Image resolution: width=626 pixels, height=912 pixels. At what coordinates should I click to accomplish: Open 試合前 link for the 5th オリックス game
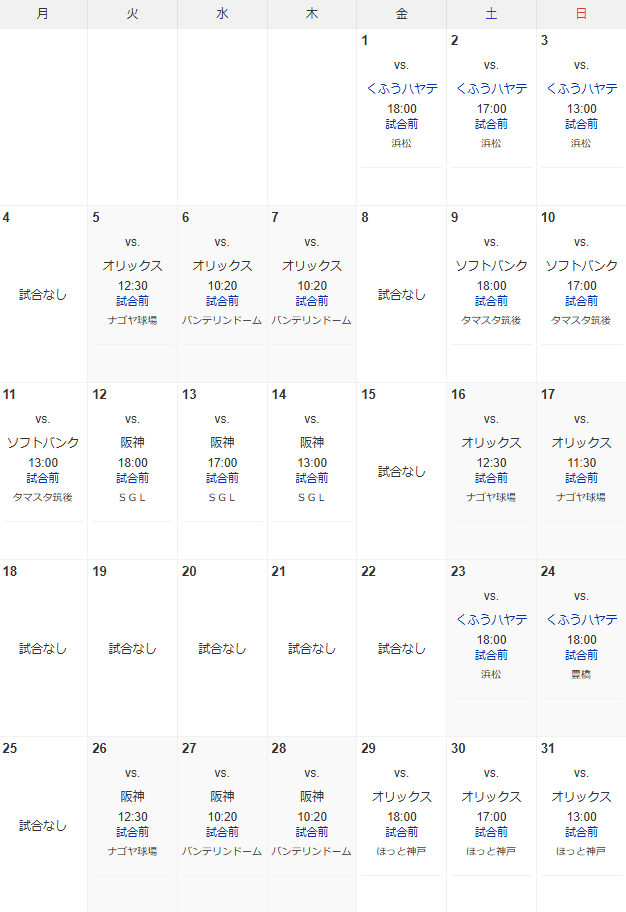(x=132, y=301)
